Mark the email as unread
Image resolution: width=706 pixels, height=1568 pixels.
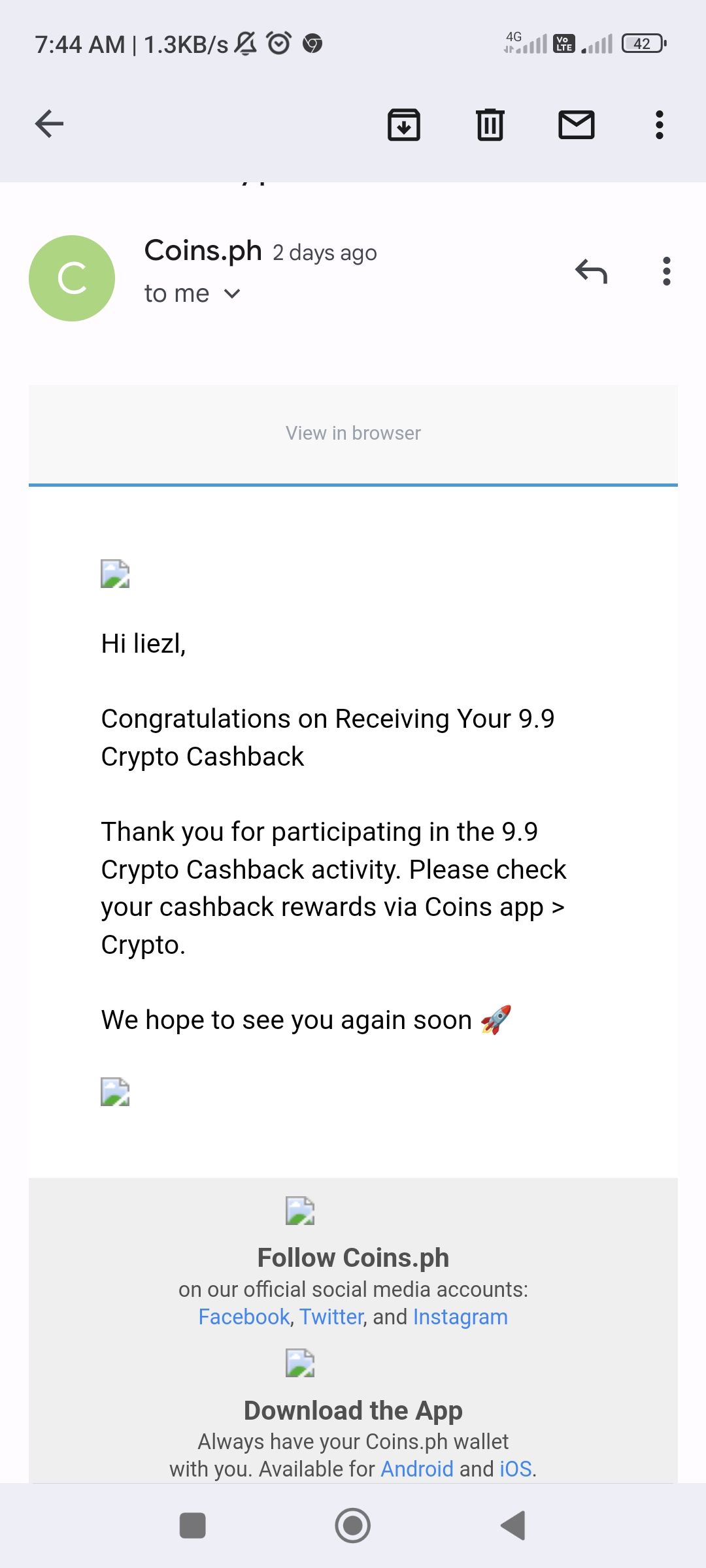pos(577,125)
